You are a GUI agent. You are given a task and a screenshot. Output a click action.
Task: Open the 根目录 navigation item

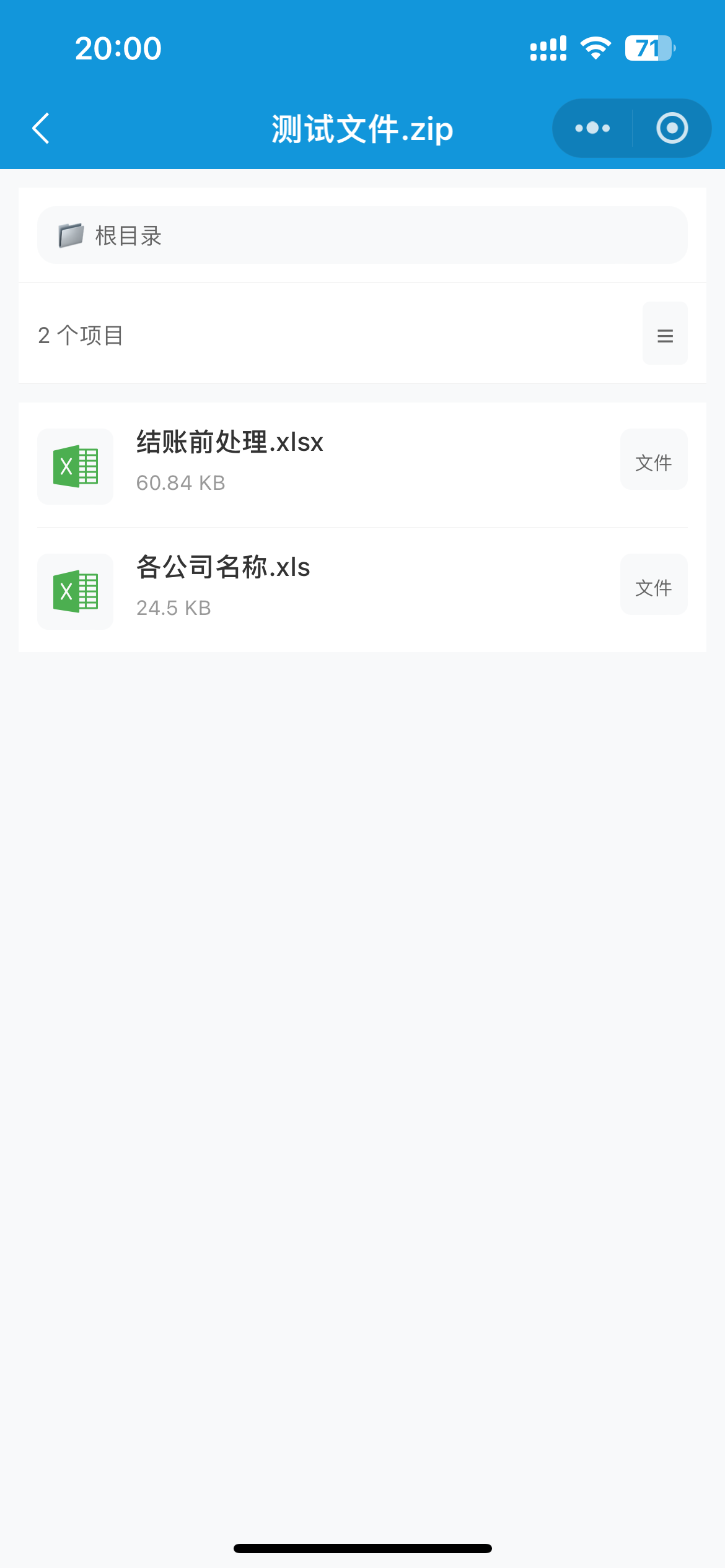(x=362, y=235)
